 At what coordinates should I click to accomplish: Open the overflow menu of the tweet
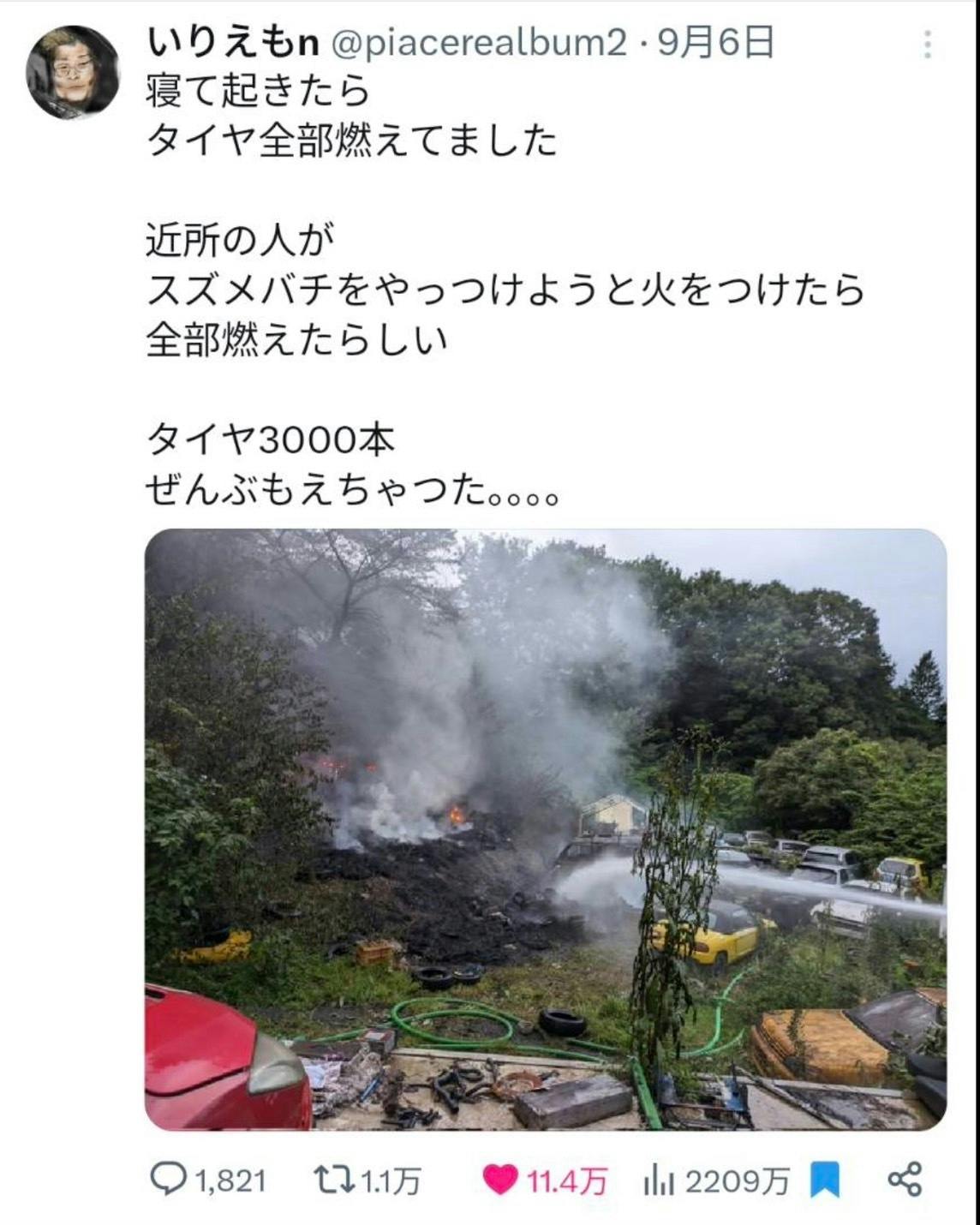point(927,45)
